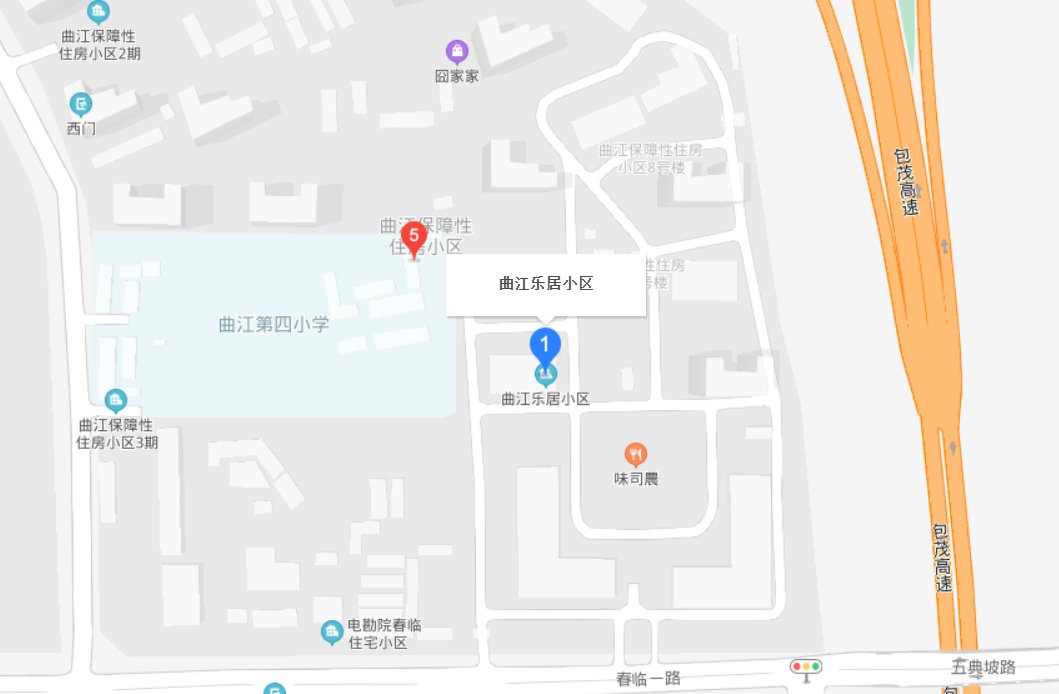Image resolution: width=1059 pixels, height=694 pixels.
Task: Select the 味司農 restaurant icon
Action: [635, 454]
